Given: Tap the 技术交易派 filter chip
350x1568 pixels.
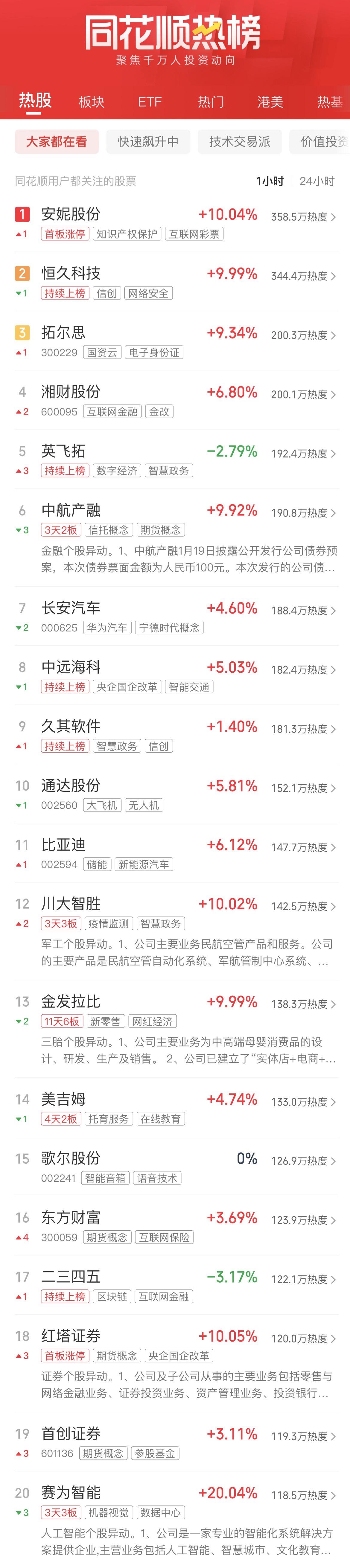Looking at the screenshot, I should [x=239, y=142].
